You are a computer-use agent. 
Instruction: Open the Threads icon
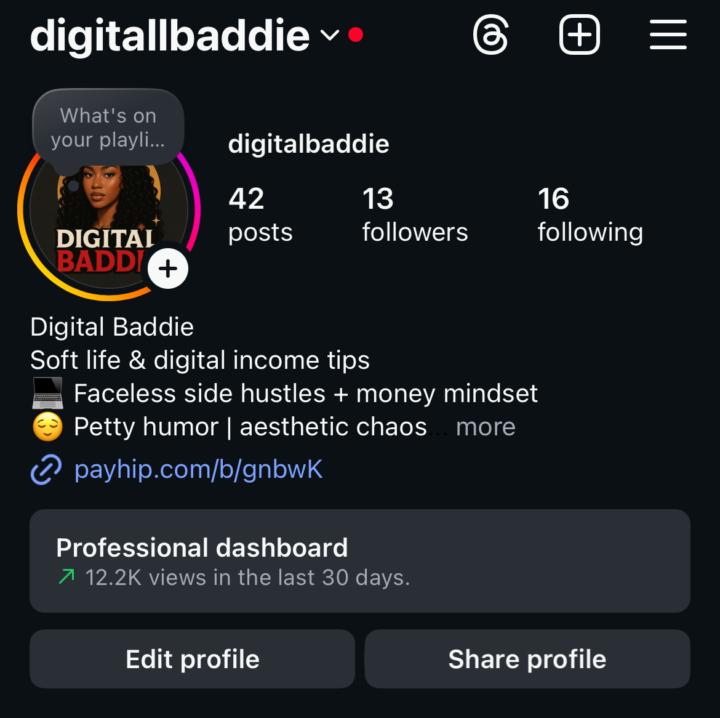pyautogui.click(x=490, y=37)
